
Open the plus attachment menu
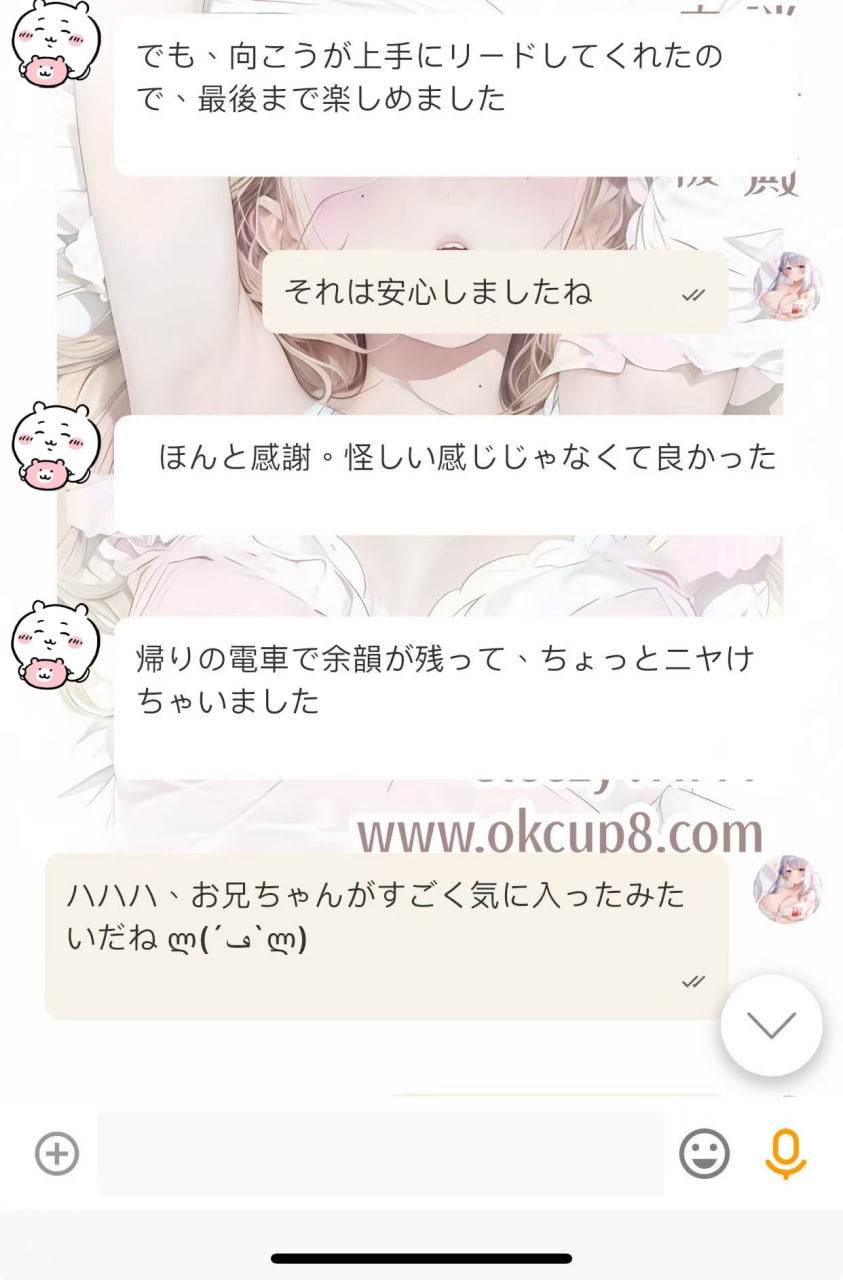pos(57,1155)
